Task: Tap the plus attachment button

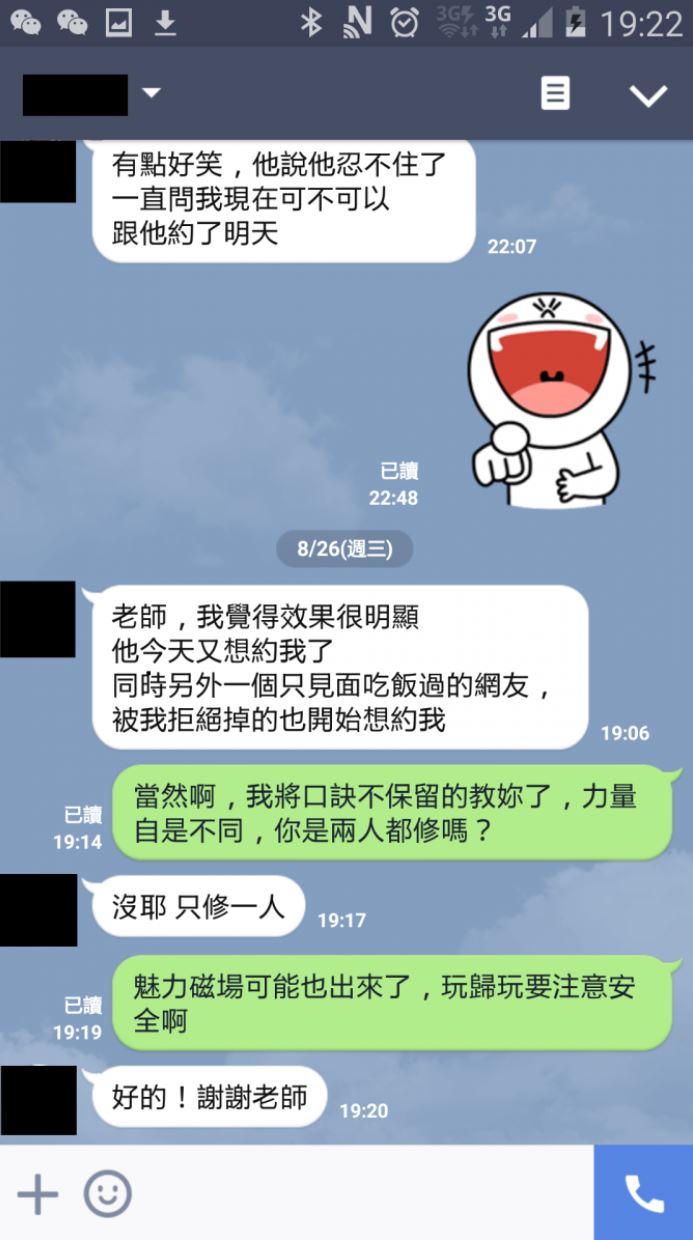Action: pos(38,1194)
